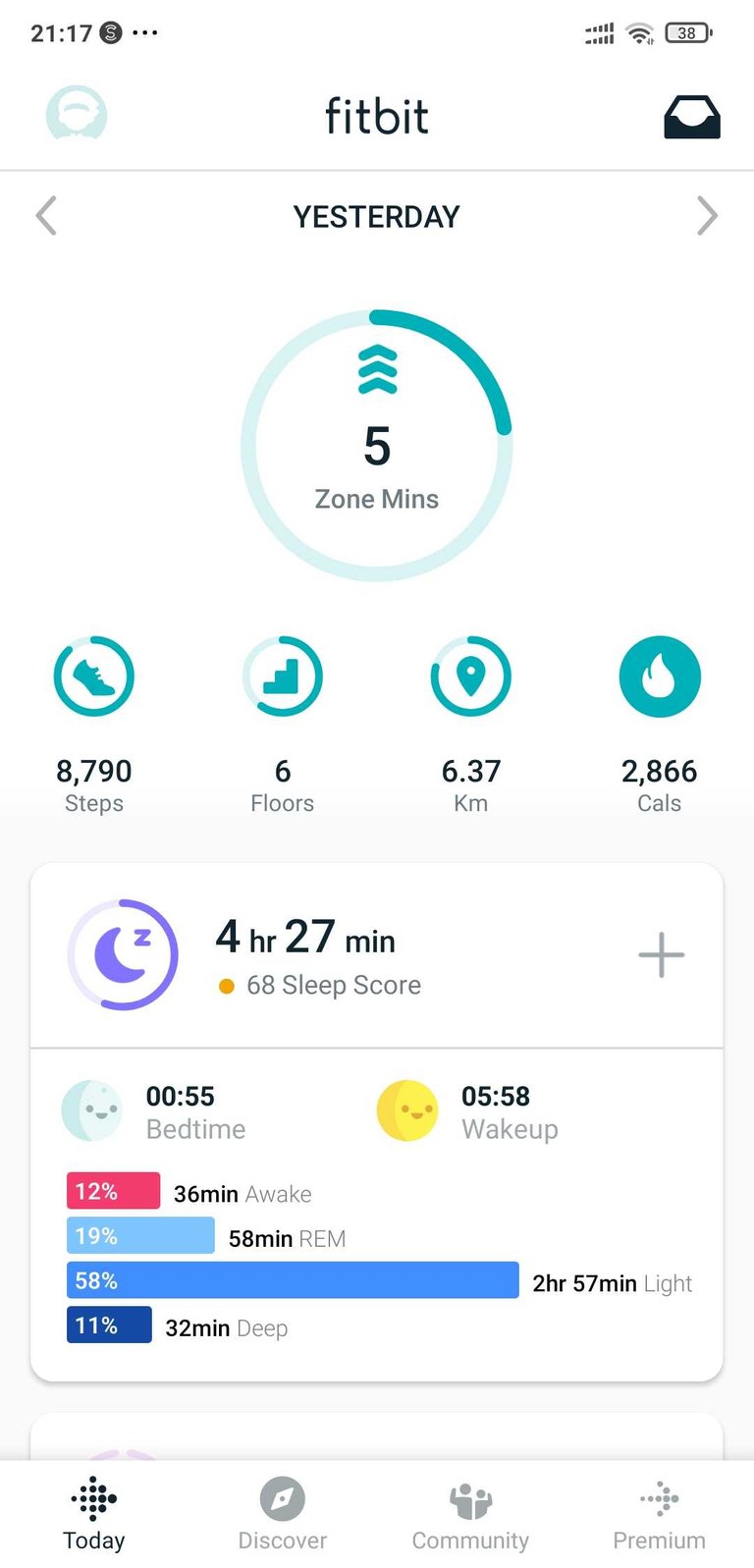
Task: Open the profile avatar
Action: (x=77, y=115)
